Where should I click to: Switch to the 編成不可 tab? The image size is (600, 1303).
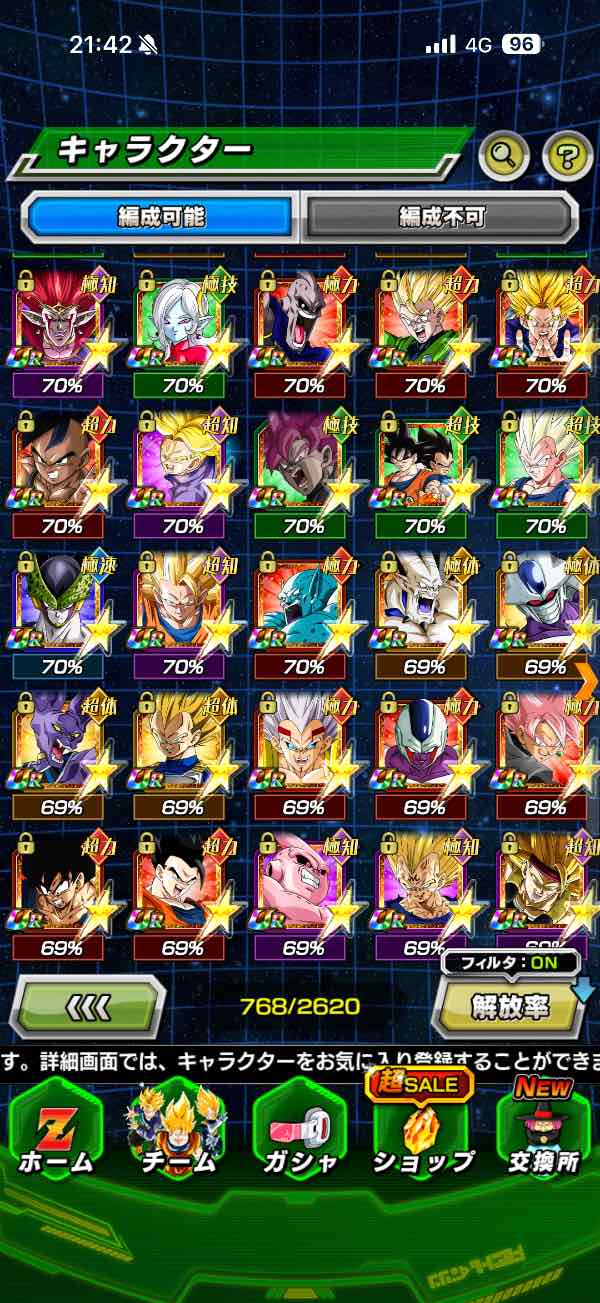click(440, 216)
